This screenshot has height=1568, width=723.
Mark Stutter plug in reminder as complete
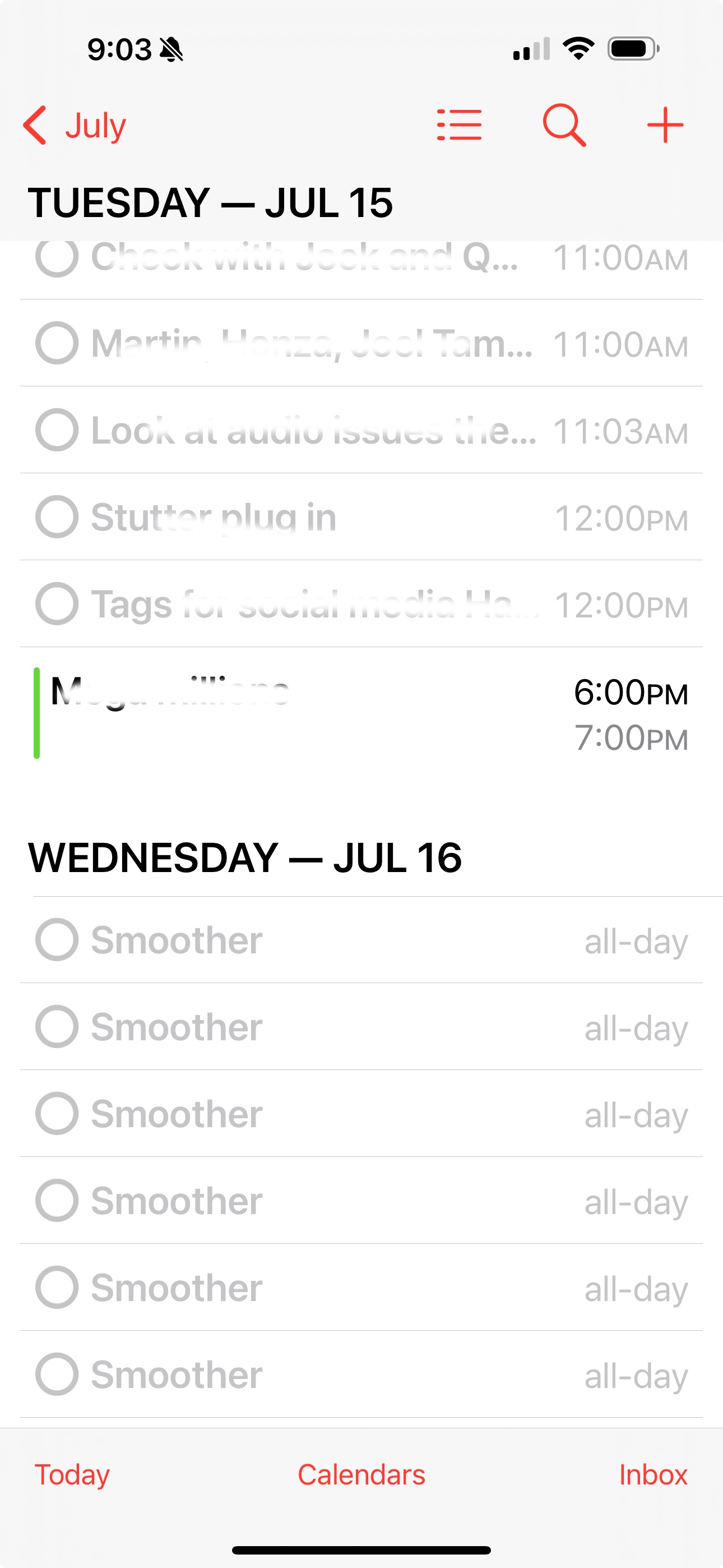pos(57,518)
